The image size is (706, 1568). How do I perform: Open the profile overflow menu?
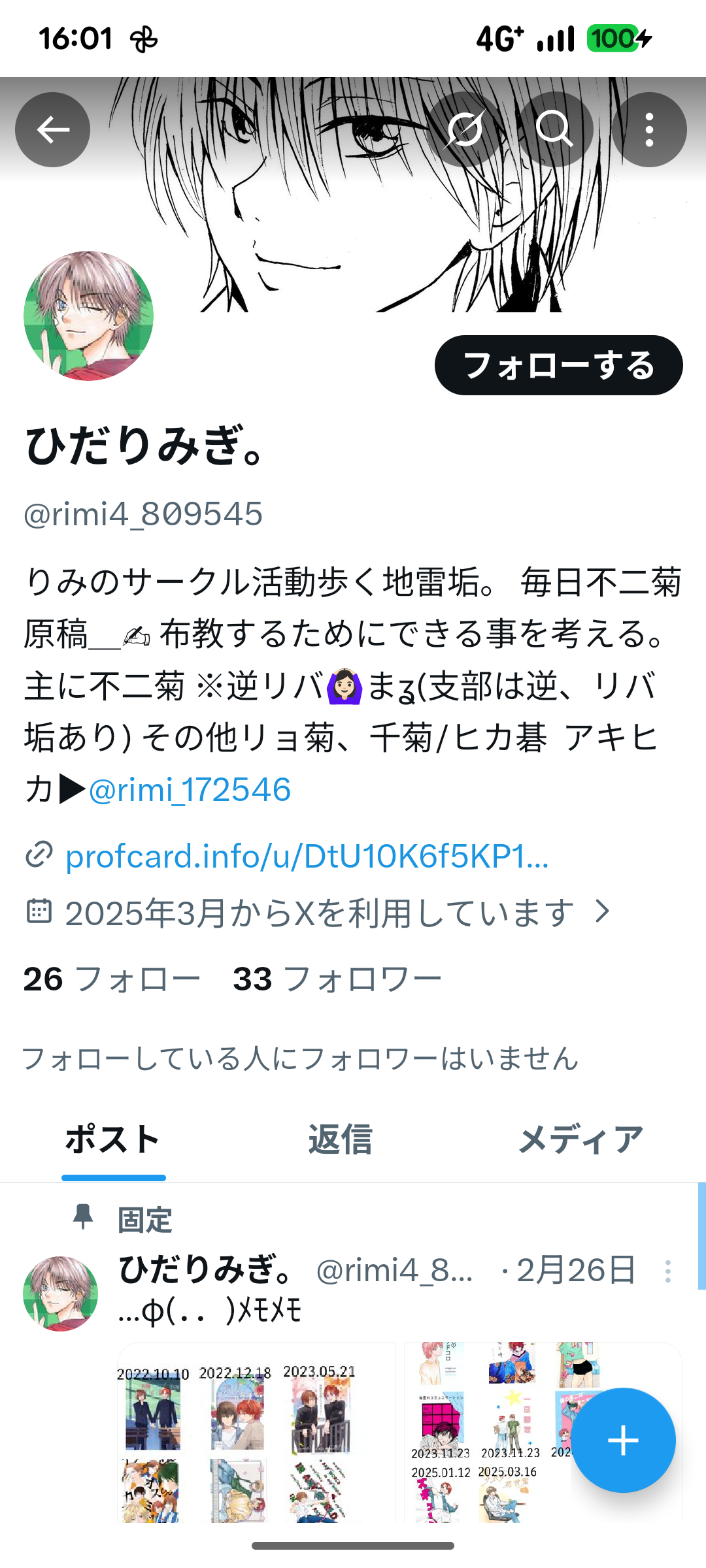point(649,129)
